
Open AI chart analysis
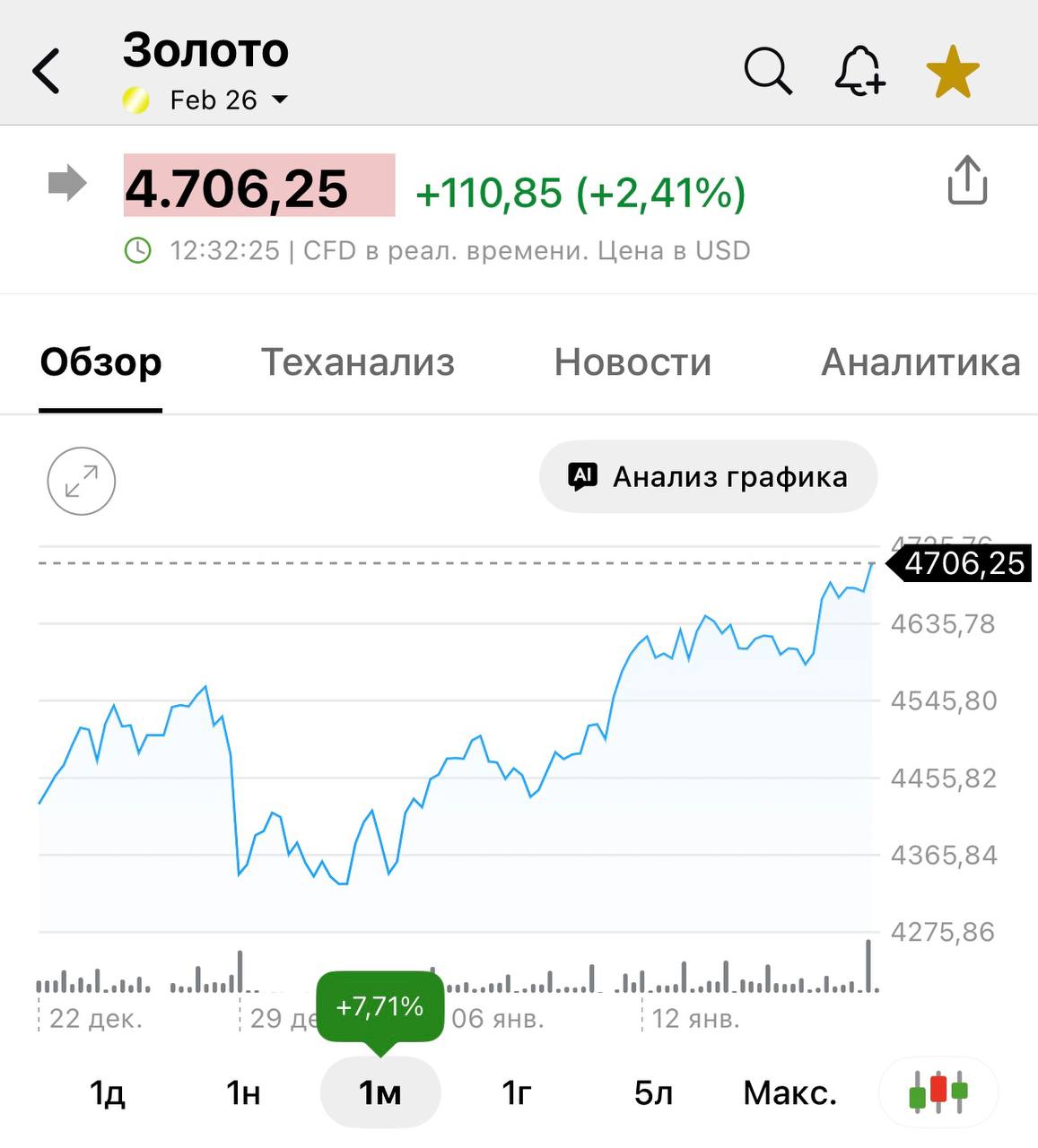pos(708,476)
